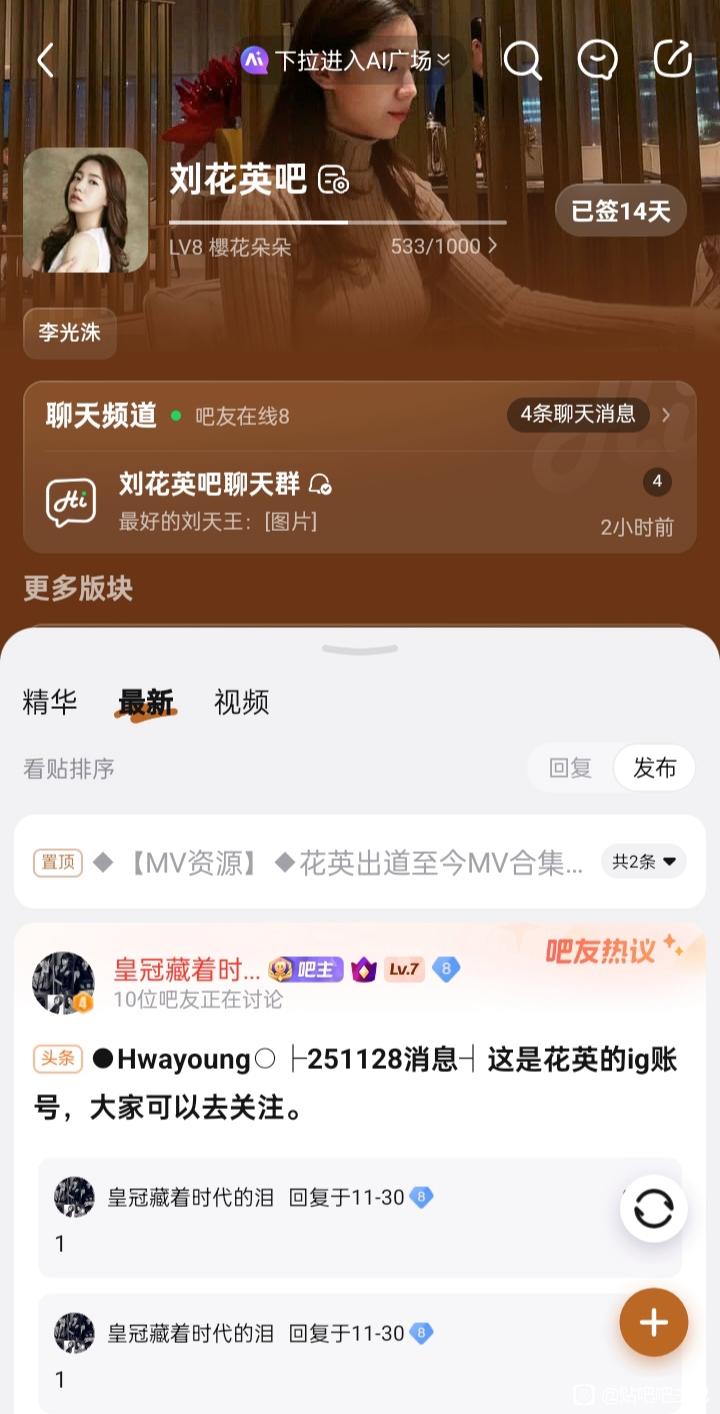Screen dimensions: 720x1414
Task: Open the Hwayoung 251128消息 post
Action: point(355,1084)
